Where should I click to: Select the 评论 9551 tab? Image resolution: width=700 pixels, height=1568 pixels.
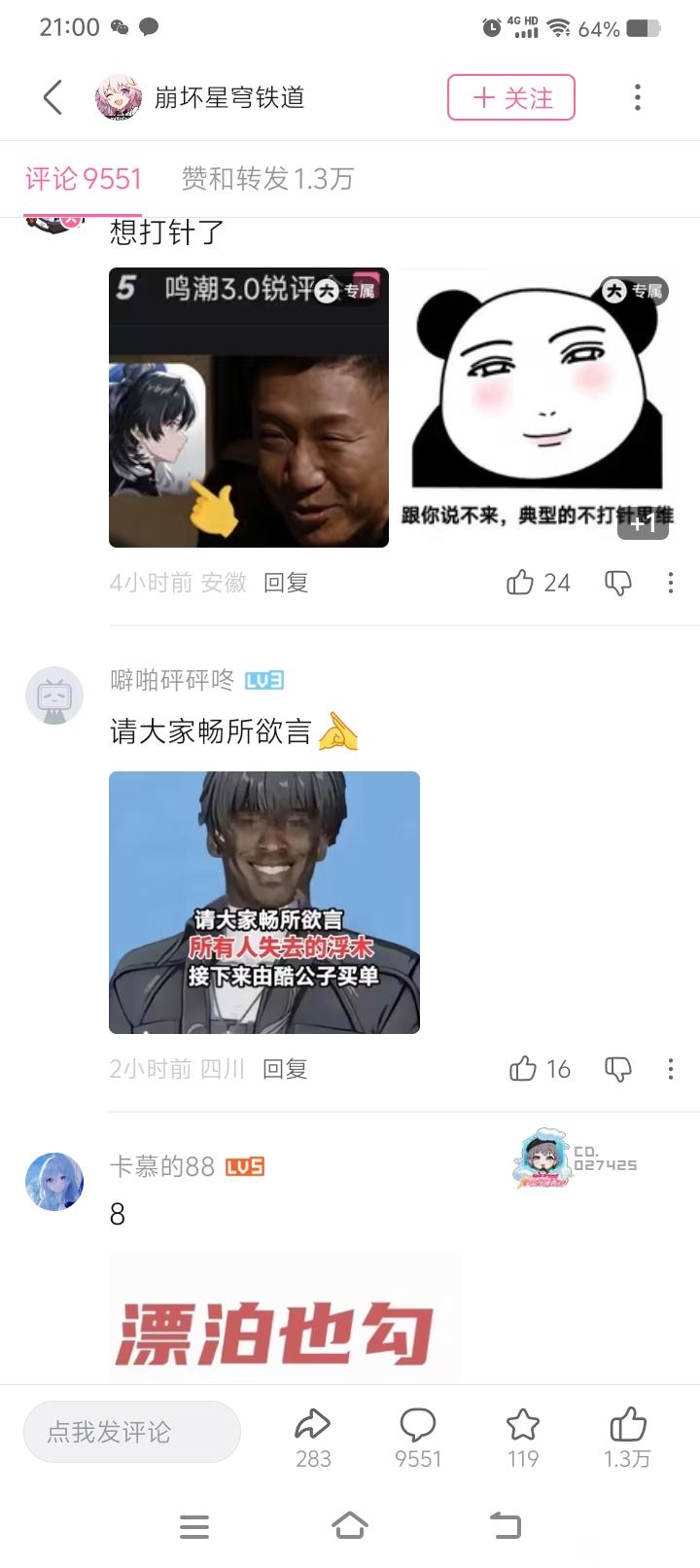point(84,179)
